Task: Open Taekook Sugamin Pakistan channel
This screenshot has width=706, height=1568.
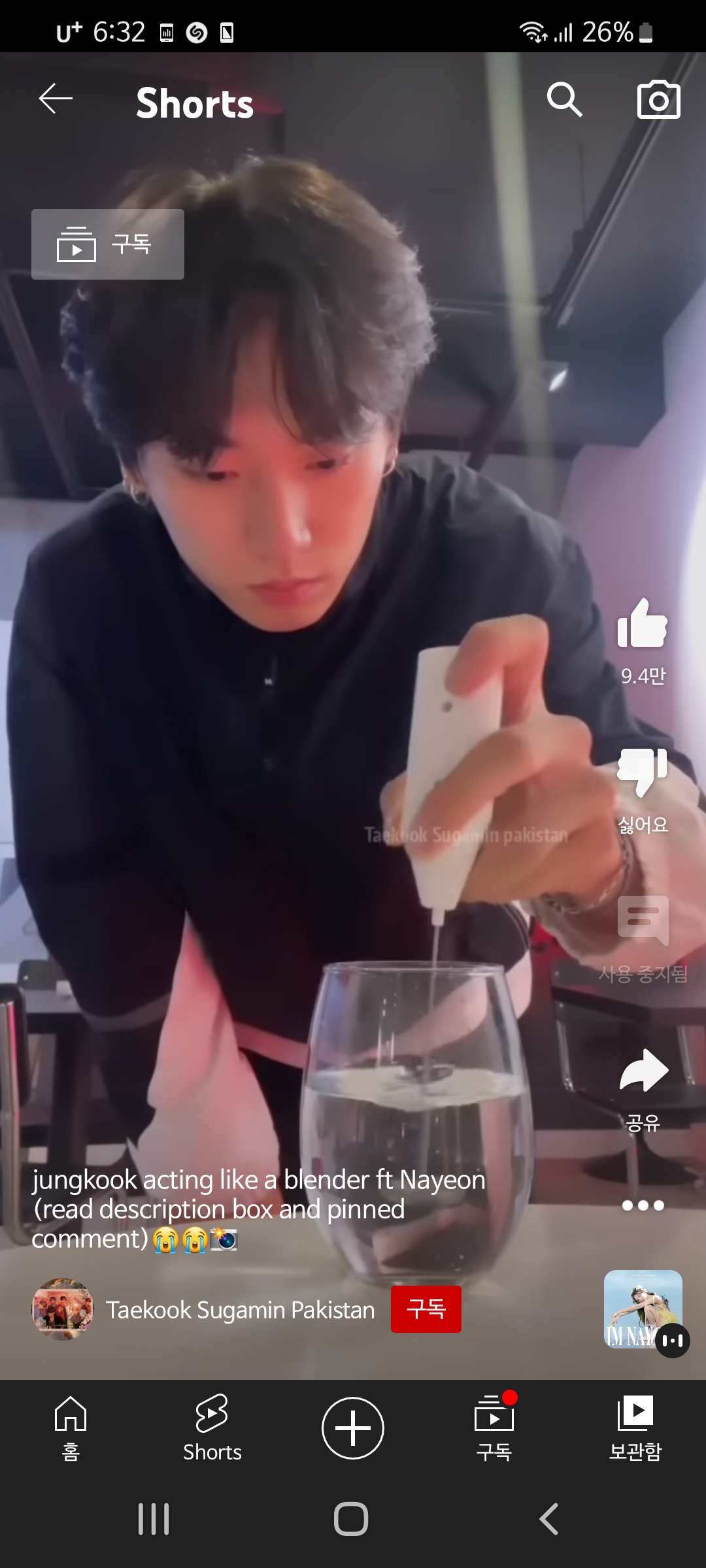Action: [x=241, y=1309]
